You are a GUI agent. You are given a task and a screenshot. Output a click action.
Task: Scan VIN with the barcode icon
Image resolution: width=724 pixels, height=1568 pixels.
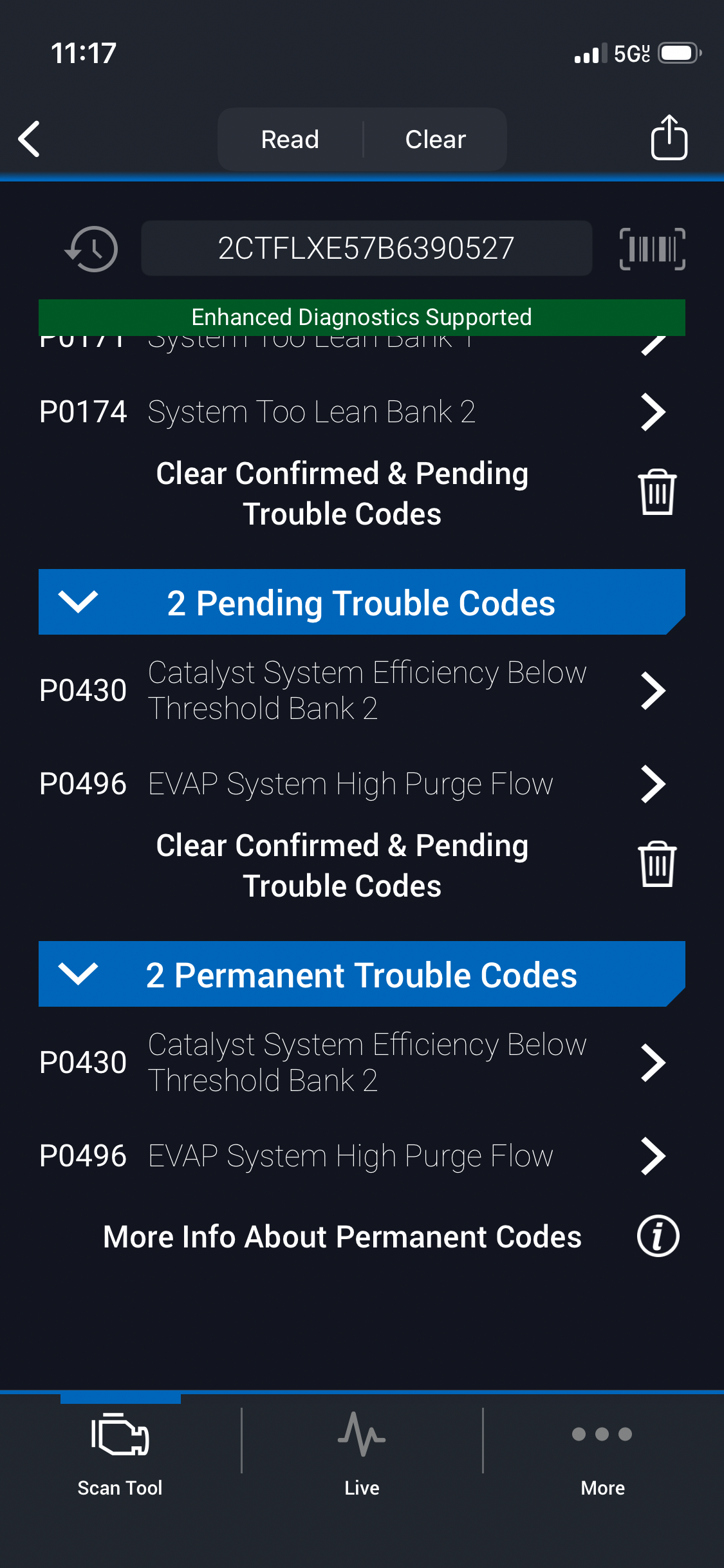tap(652, 249)
